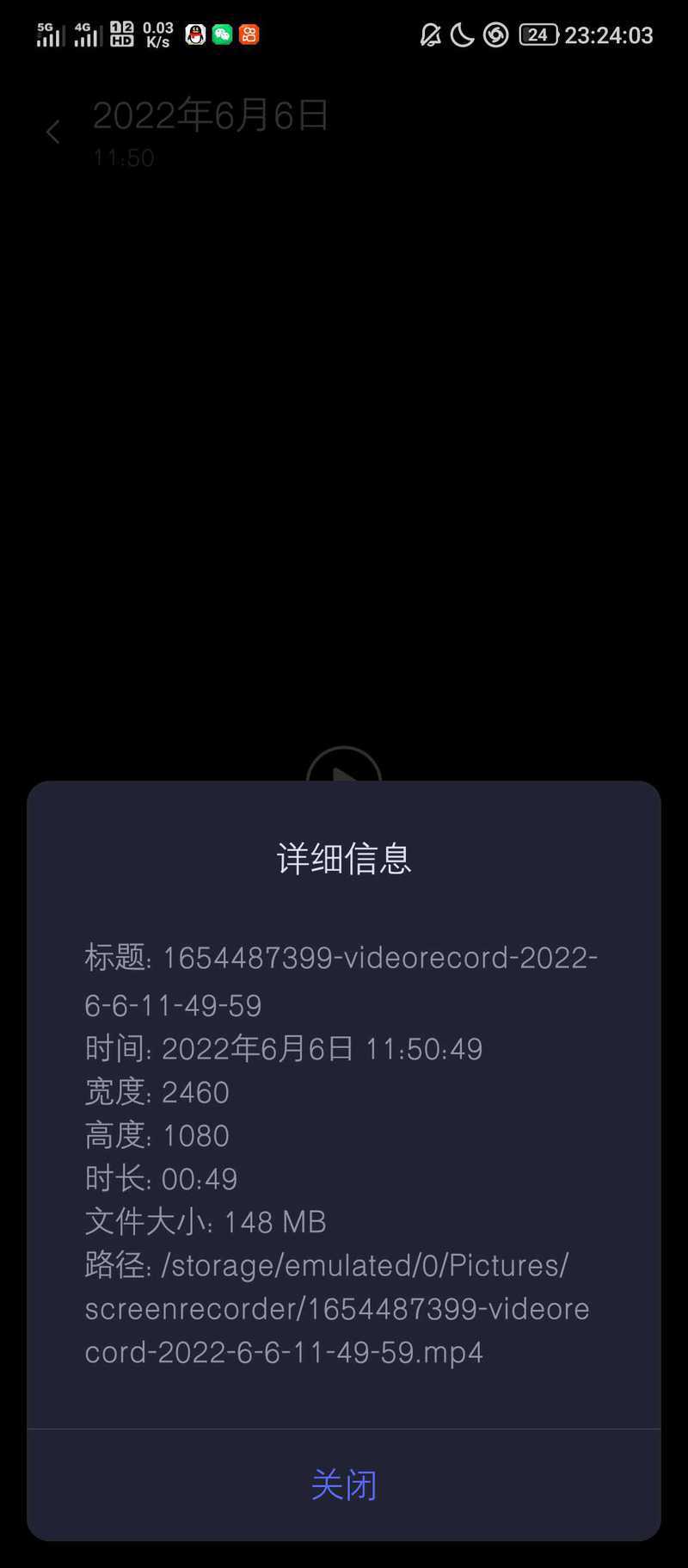
Task: Go back using the top-left arrow
Action: point(53,133)
